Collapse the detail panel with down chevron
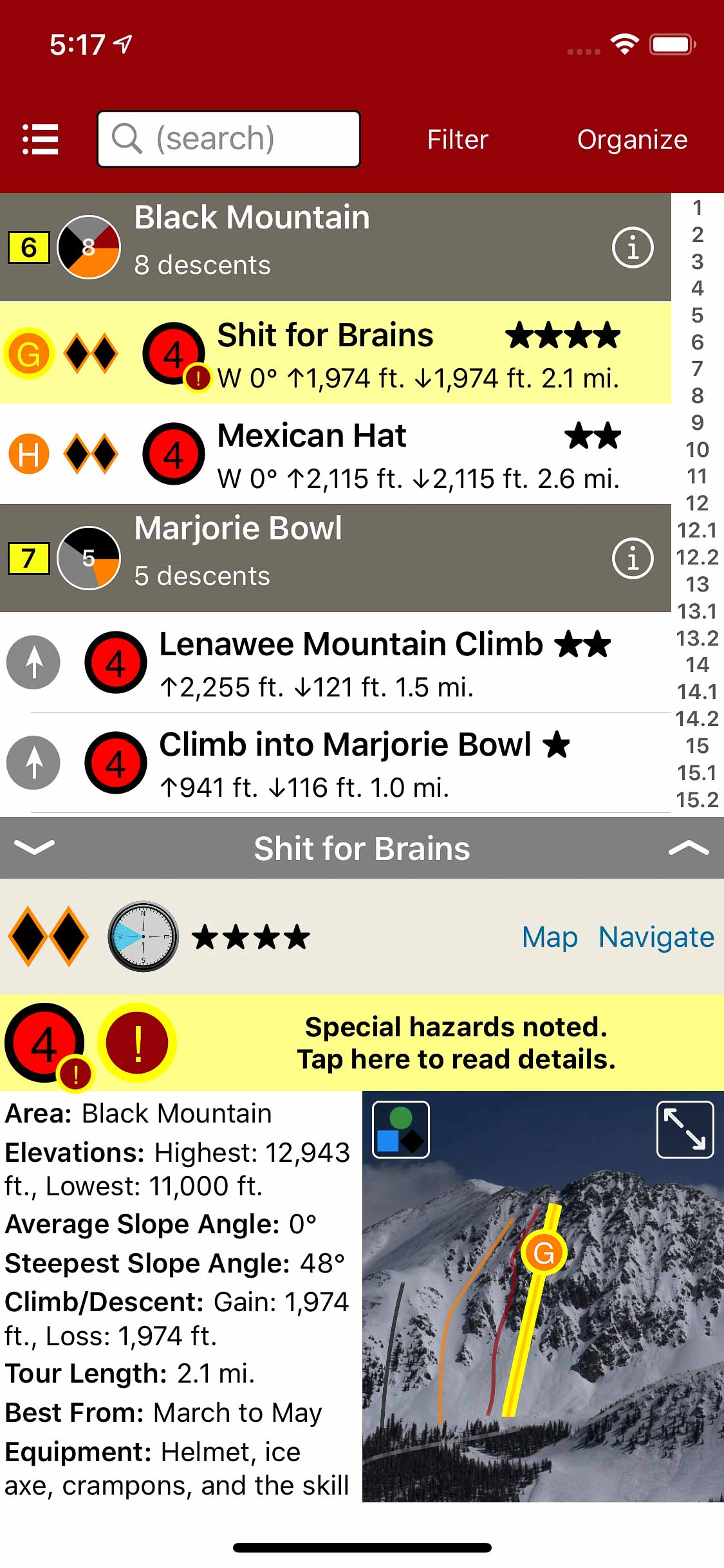This screenshot has width=724, height=1568. (x=34, y=848)
